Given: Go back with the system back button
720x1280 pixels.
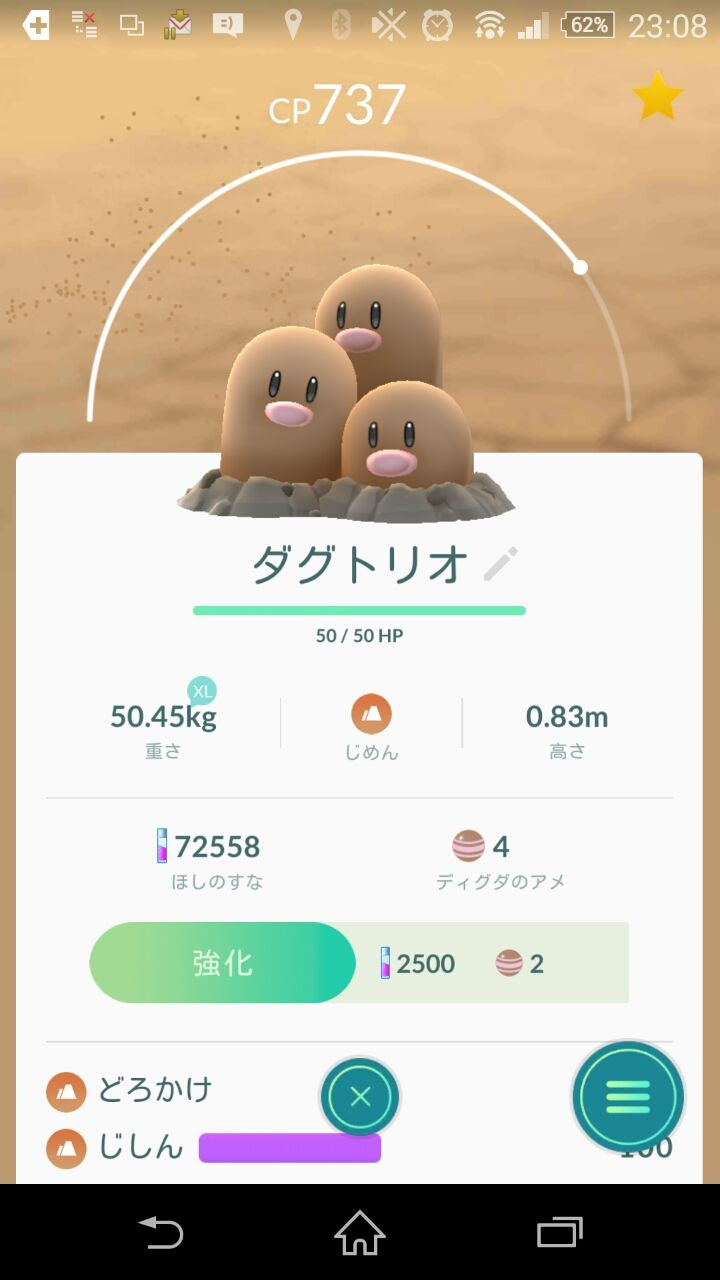Looking at the screenshot, I should [161, 1232].
